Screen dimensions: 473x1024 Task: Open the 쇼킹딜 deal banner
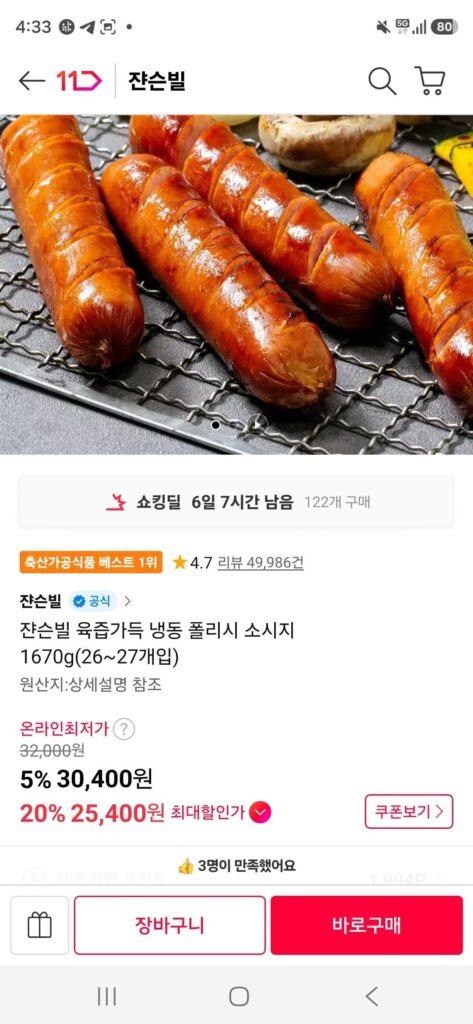(x=236, y=502)
